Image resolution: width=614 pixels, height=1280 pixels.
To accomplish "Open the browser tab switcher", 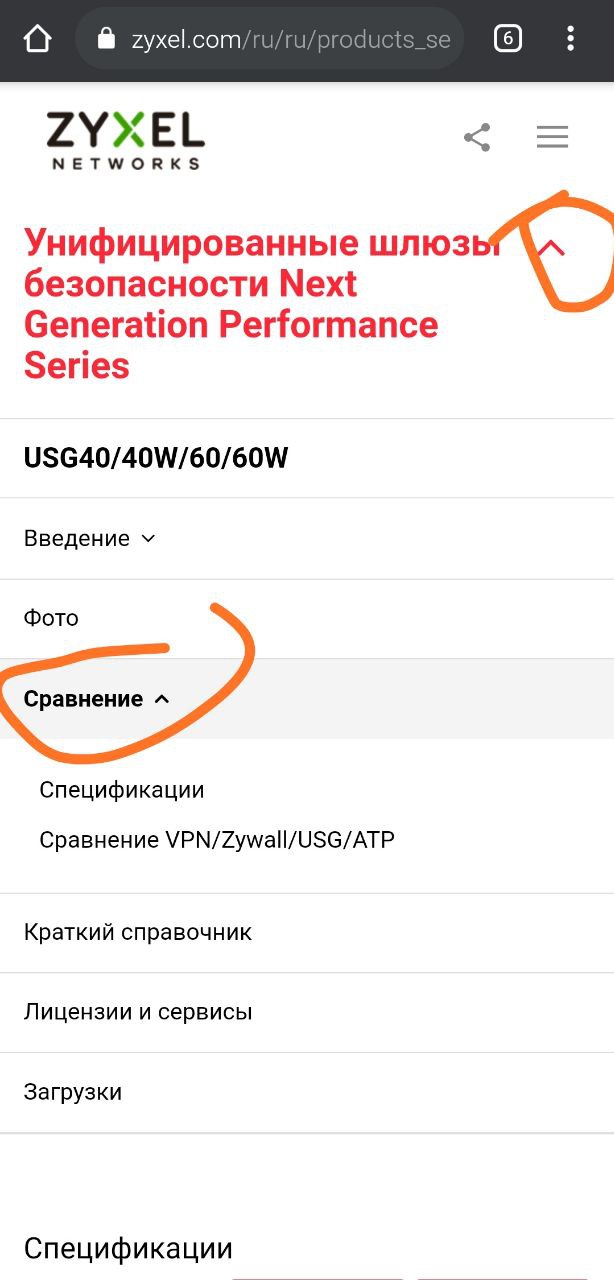I will (508, 40).
